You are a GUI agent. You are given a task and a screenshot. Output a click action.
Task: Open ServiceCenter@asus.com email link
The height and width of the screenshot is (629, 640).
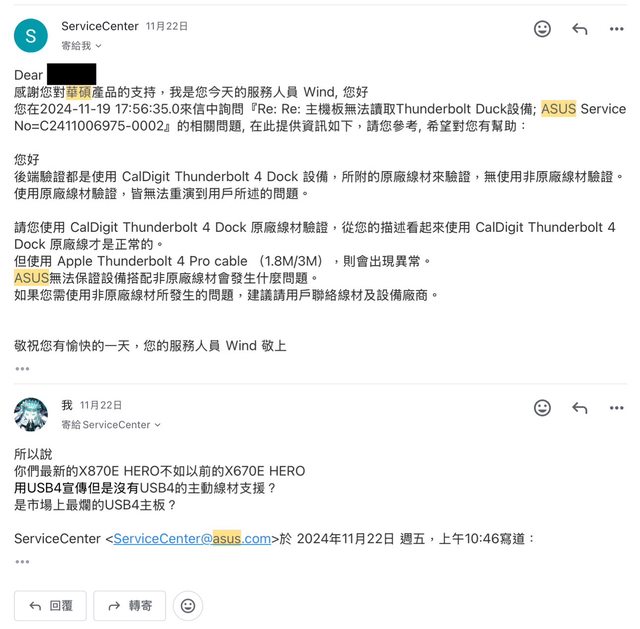click(192, 538)
